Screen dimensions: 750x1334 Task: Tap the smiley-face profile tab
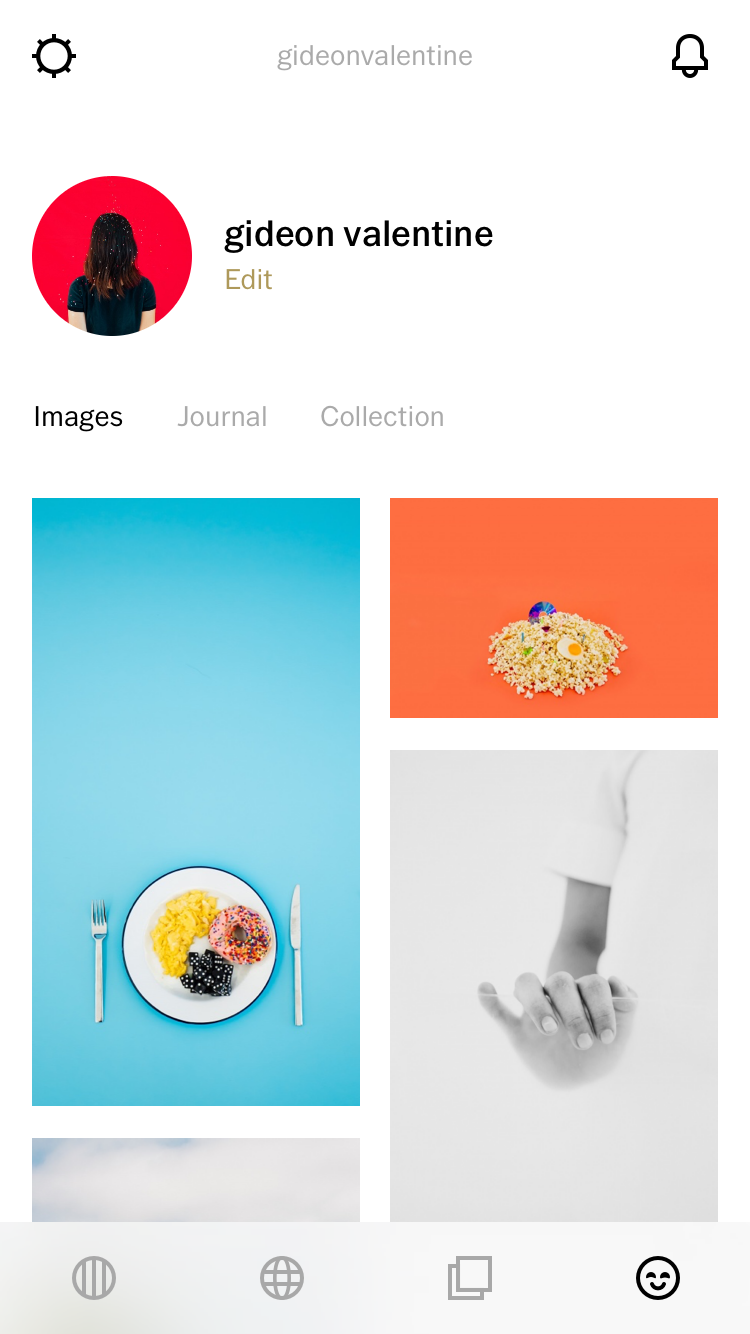[x=658, y=1278]
